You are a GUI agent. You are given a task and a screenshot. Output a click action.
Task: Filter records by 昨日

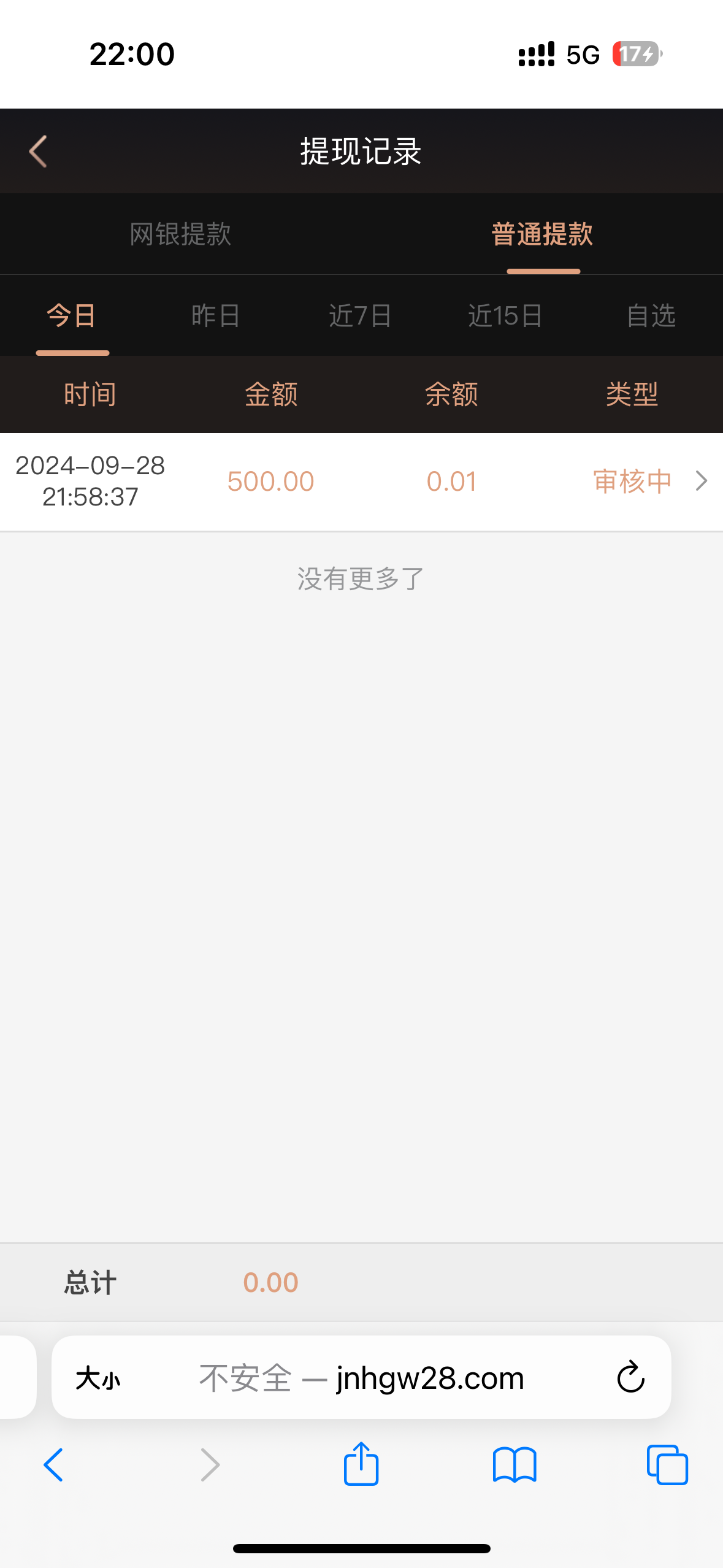216,316
